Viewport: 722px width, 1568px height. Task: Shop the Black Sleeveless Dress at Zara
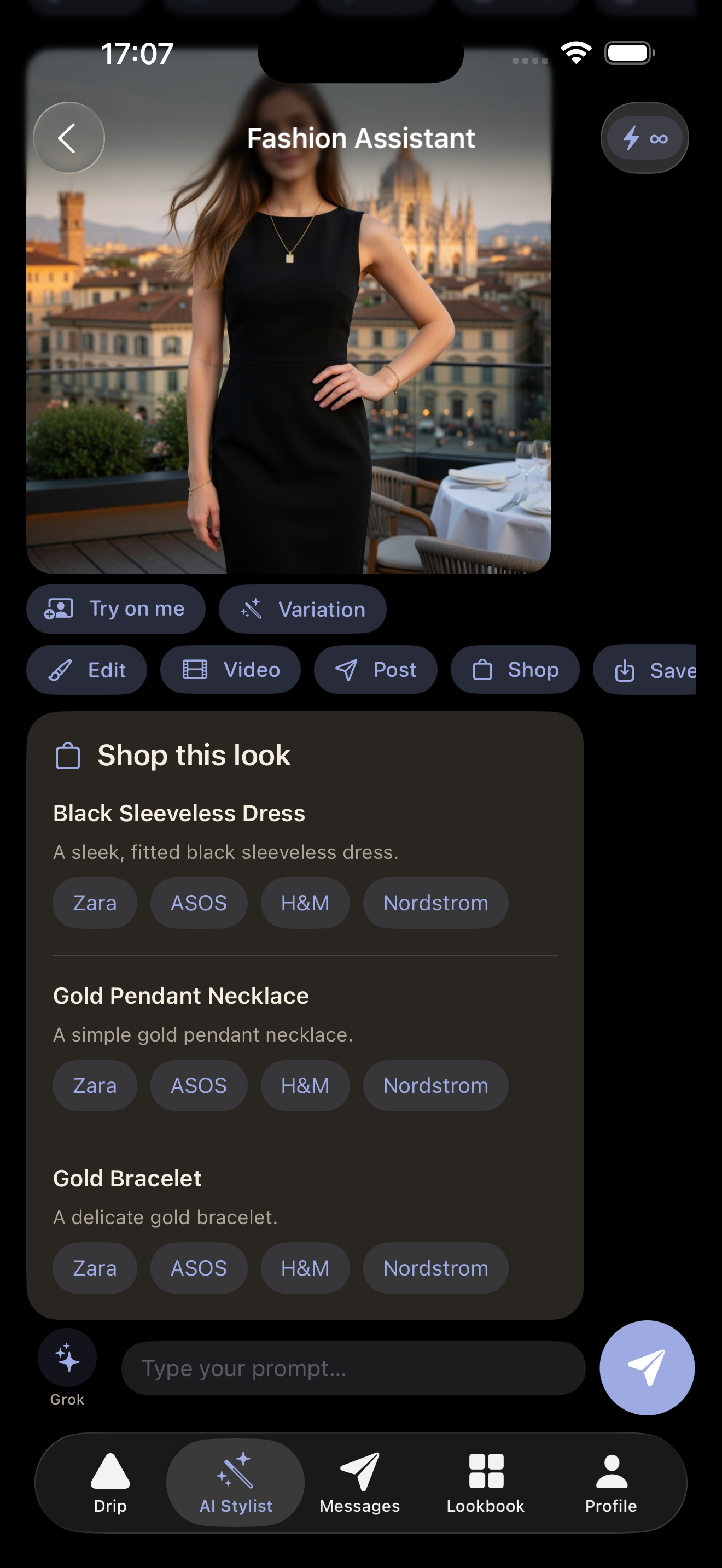(x=95, y=903)
